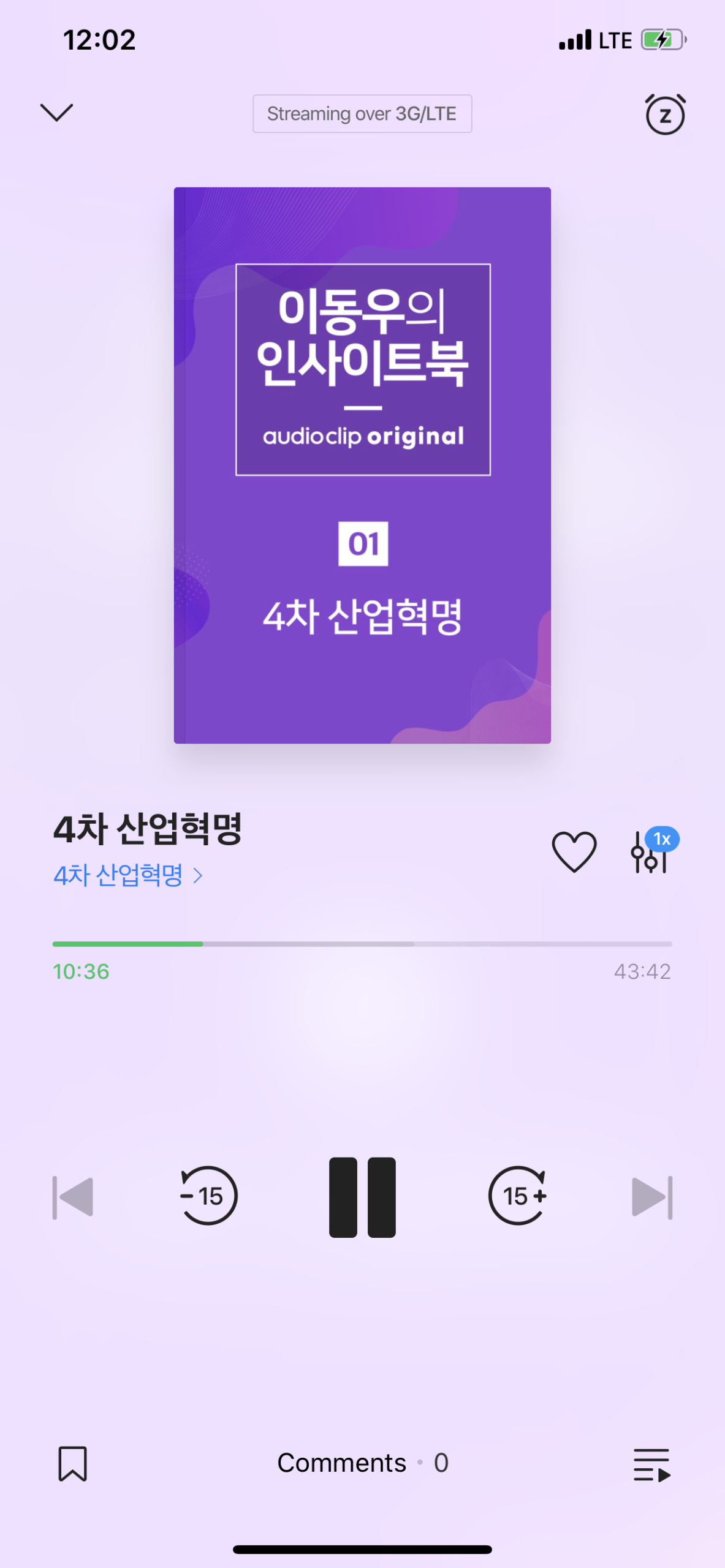Screen dimensions: 725x1568
Task: Open the playlist queue
Action: [x=651, y=1464]
